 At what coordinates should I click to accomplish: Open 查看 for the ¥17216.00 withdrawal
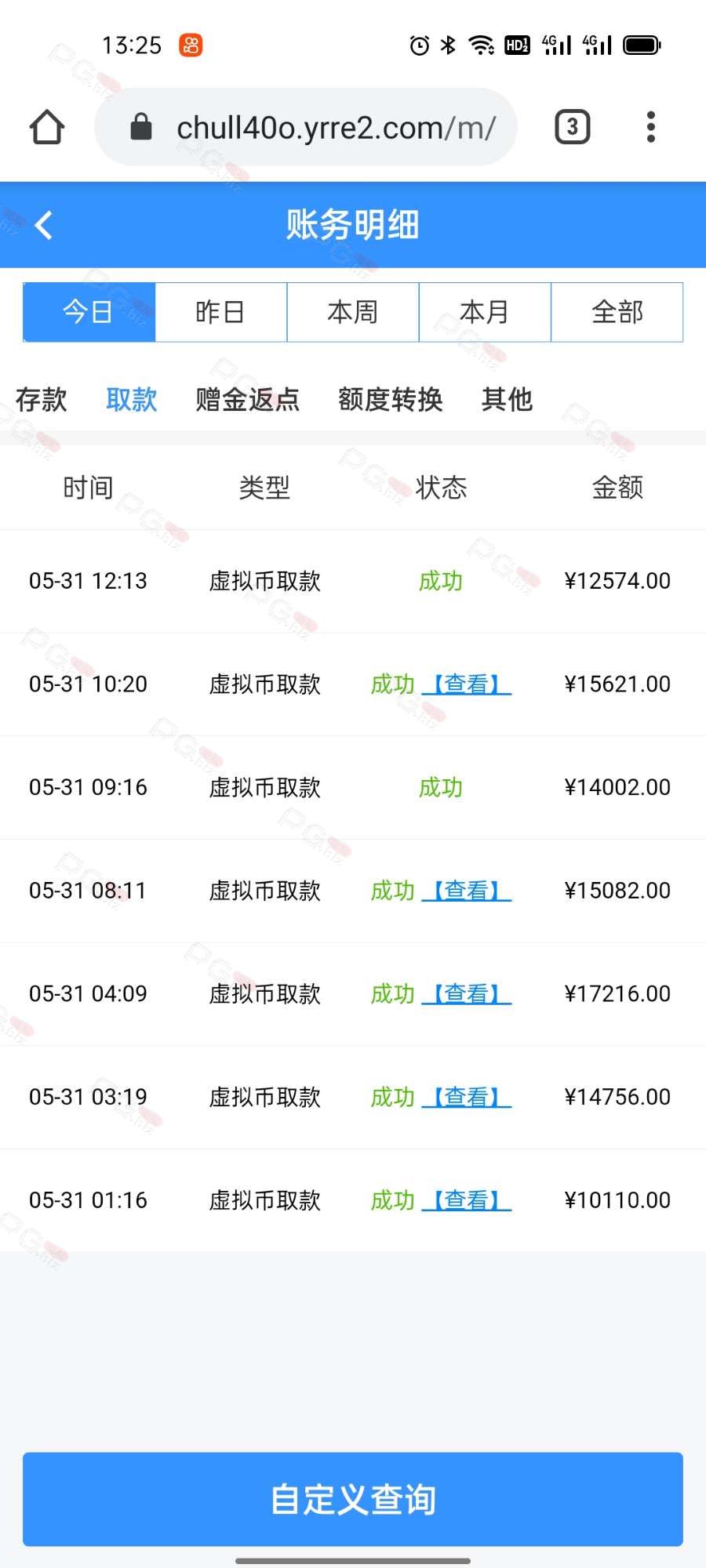pyautogui.click(x=468, y=994)
